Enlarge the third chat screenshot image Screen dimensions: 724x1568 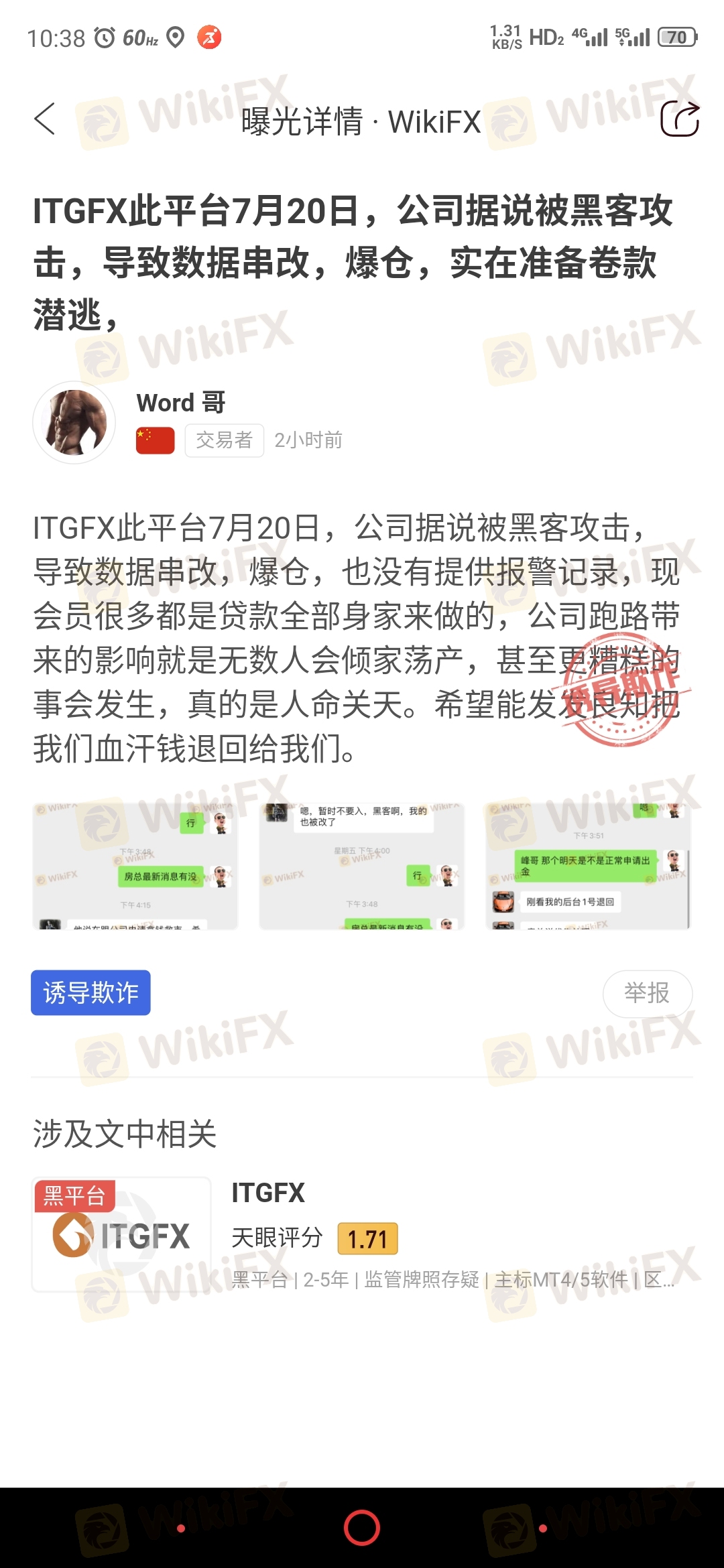tap(589, 866)
